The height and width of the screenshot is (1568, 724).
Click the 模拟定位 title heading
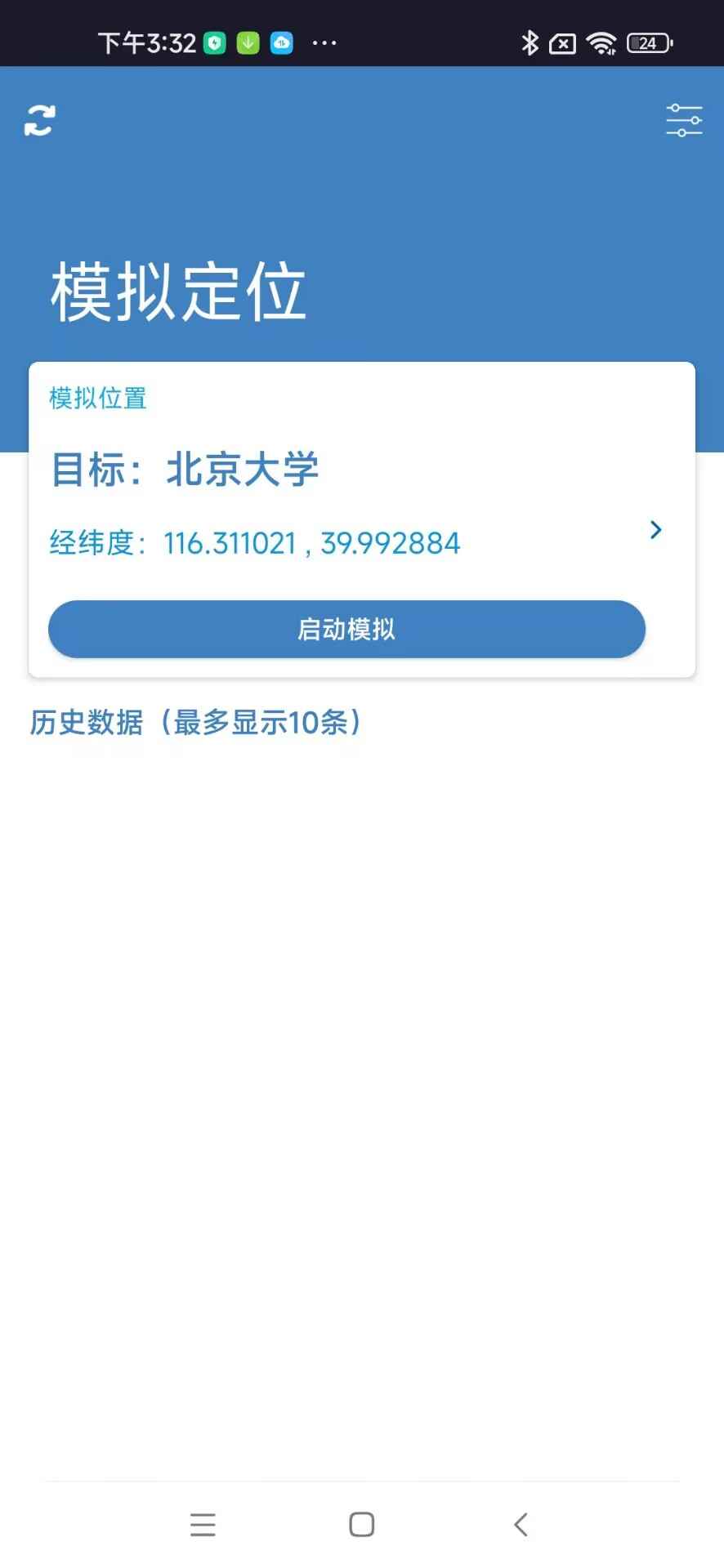(178, 294)
